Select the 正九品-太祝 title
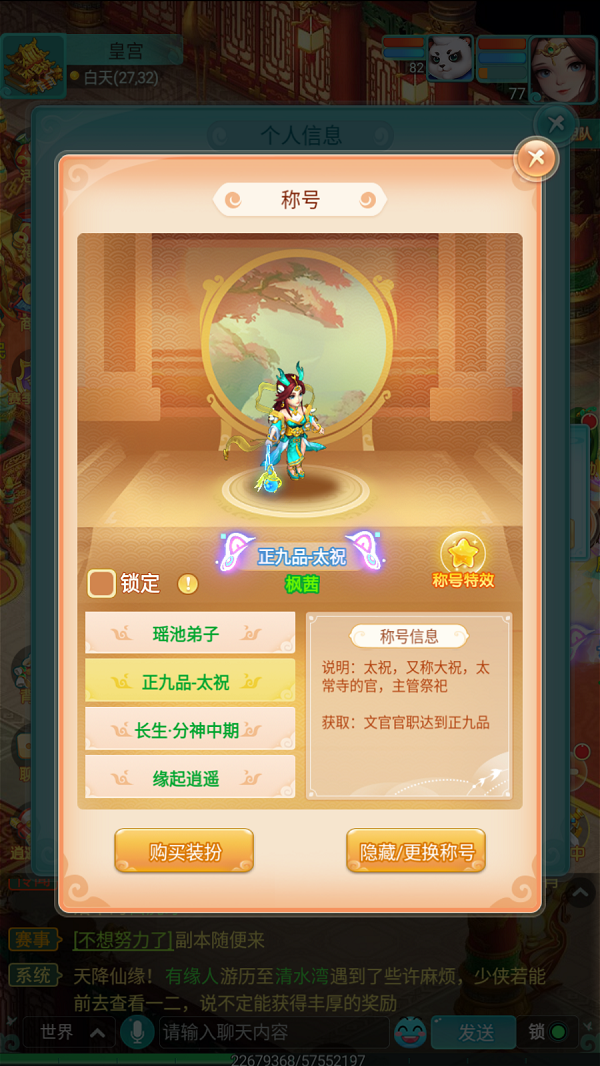Viewport: 600px width, 1066px height. [x=190, y=682]
